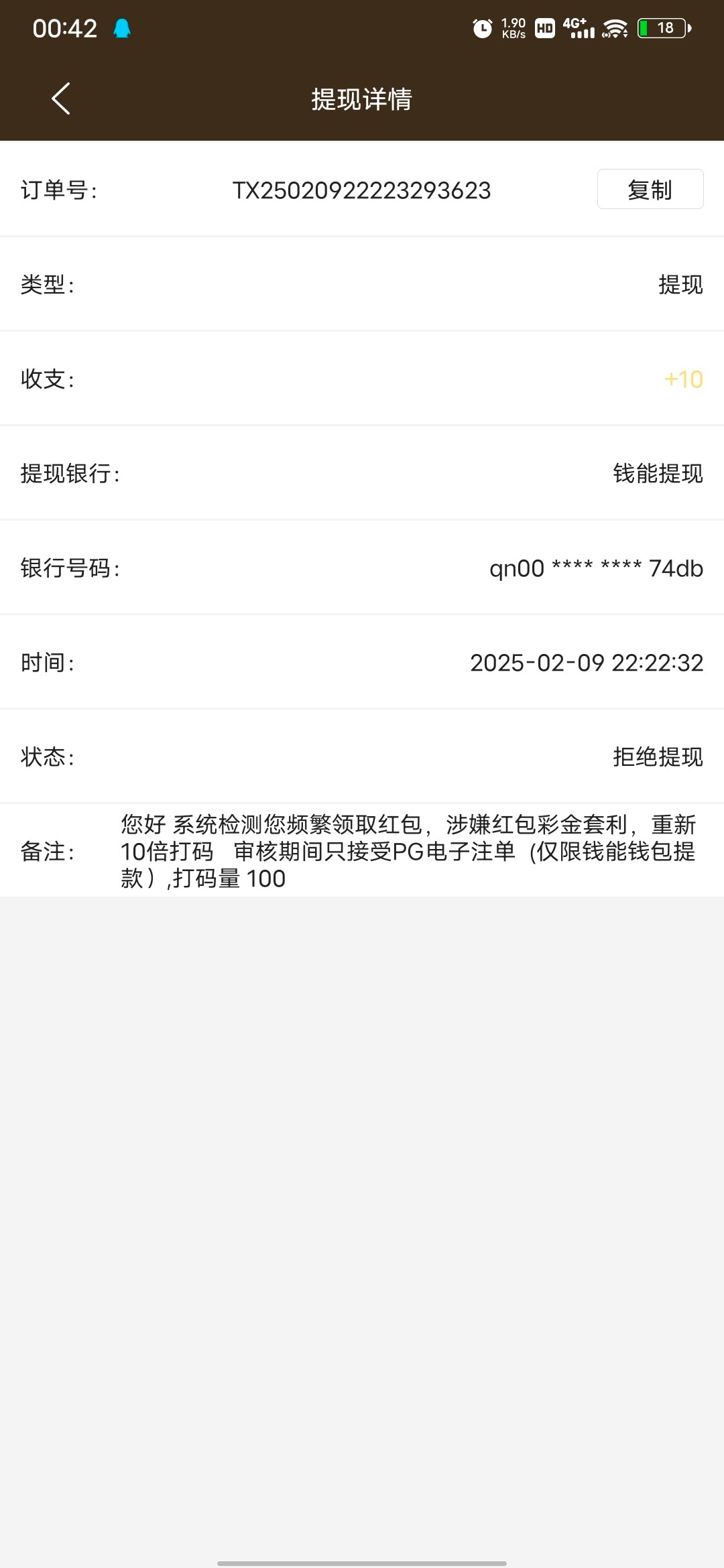
Task: Tap the timestamp 2025-02-09 22:22:32
Action: [586, 663]
